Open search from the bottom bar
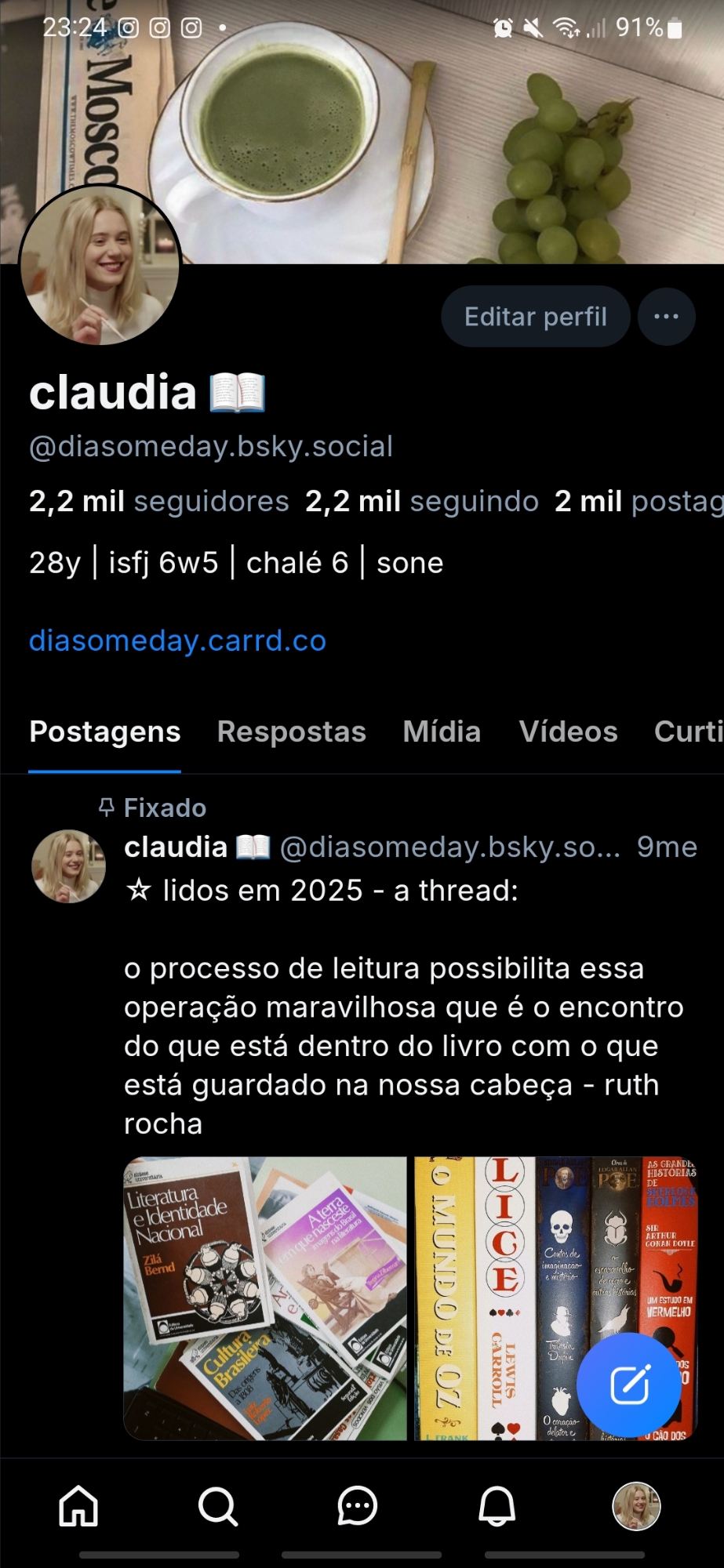Screen dimensions: 724x1568 (217, 1506)
